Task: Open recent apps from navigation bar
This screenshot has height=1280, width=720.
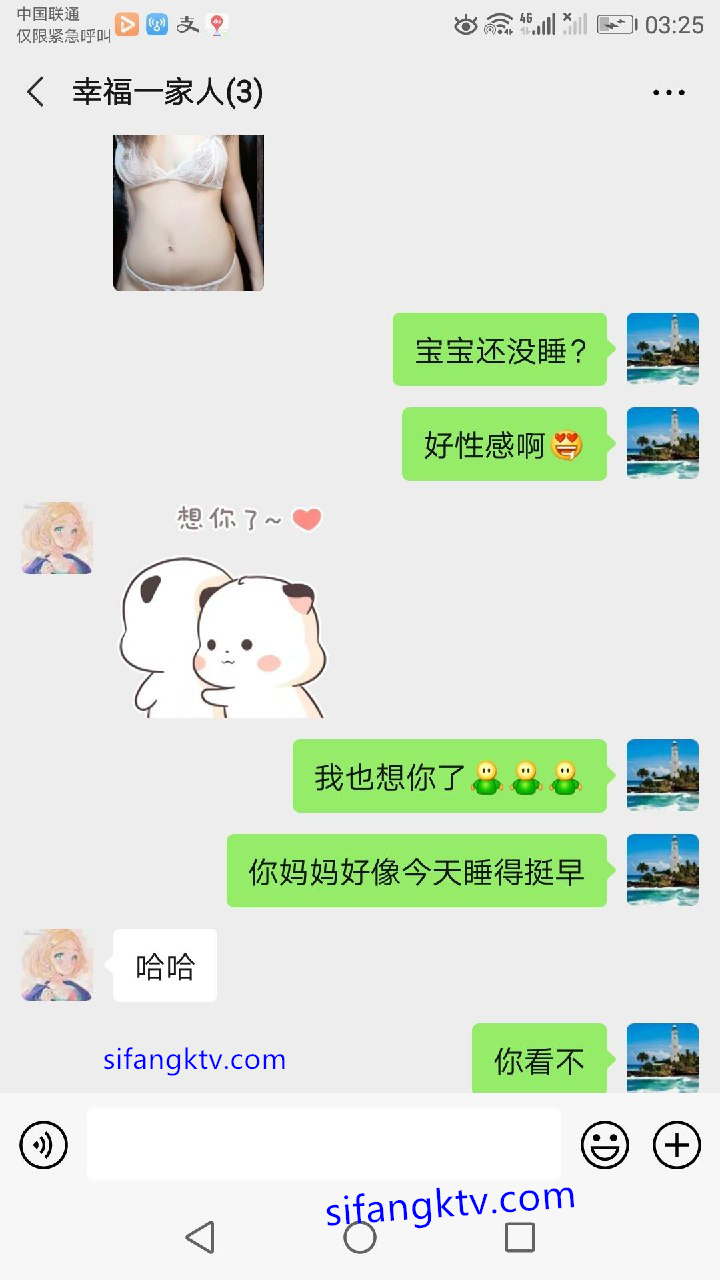Action: [x=519, y=1237]
